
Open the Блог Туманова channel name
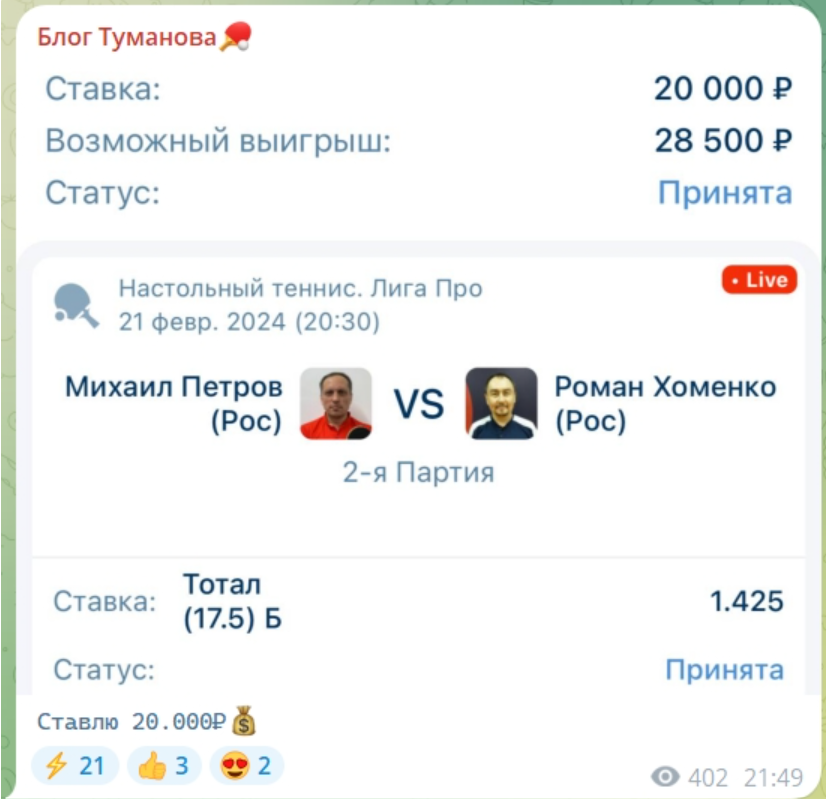[x=127, y=38]
